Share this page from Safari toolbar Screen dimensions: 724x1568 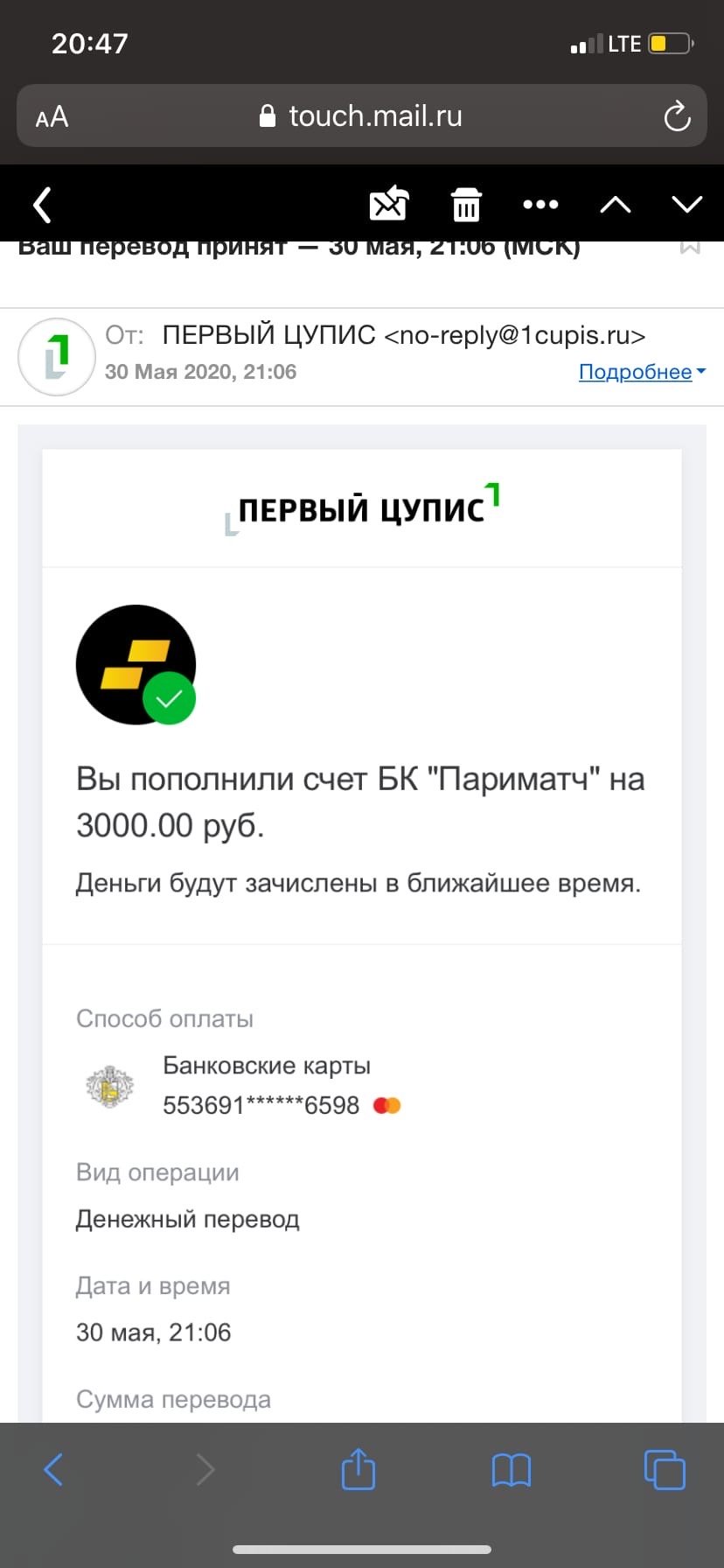pyautogui.click(x=358, y=1469)
